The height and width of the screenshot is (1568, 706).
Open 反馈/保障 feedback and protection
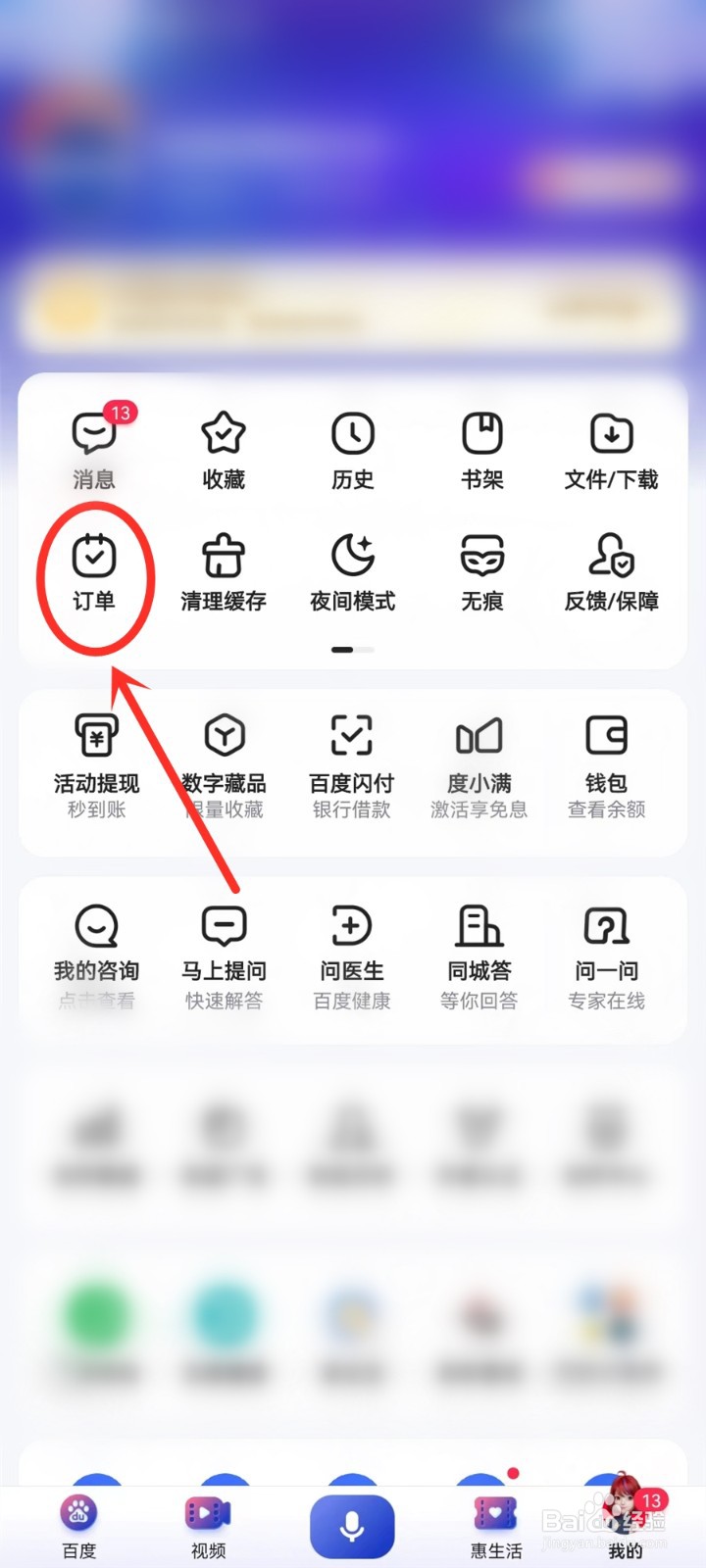click(x=609, y=573)
